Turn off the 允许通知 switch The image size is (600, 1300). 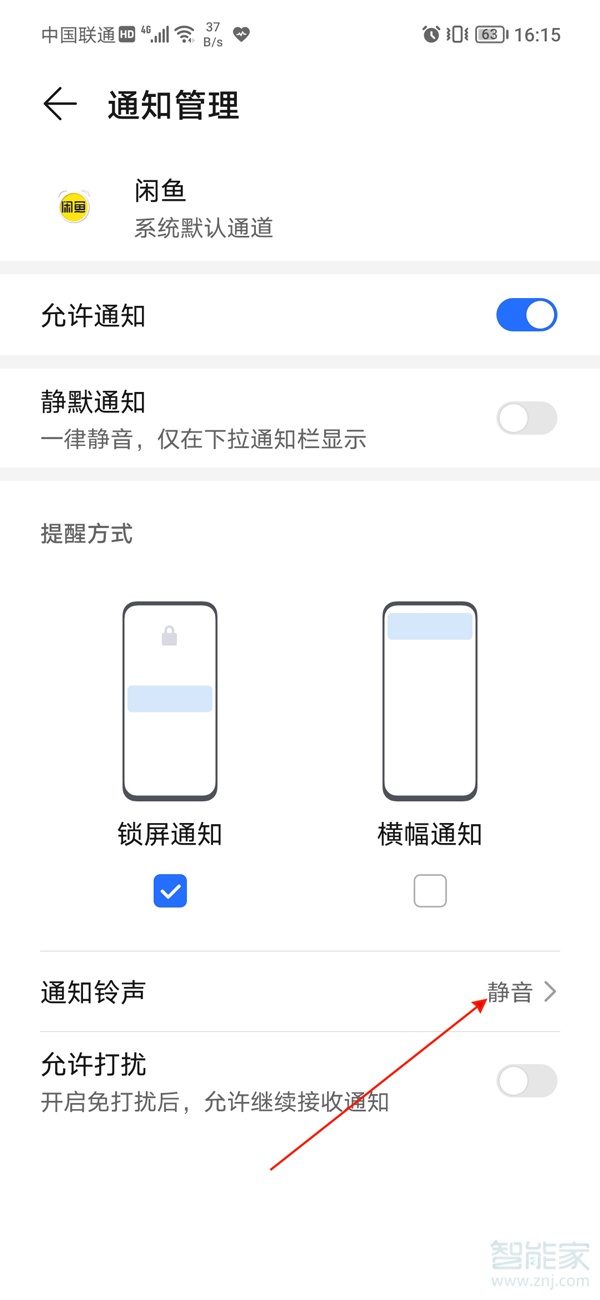coord(526,316)
